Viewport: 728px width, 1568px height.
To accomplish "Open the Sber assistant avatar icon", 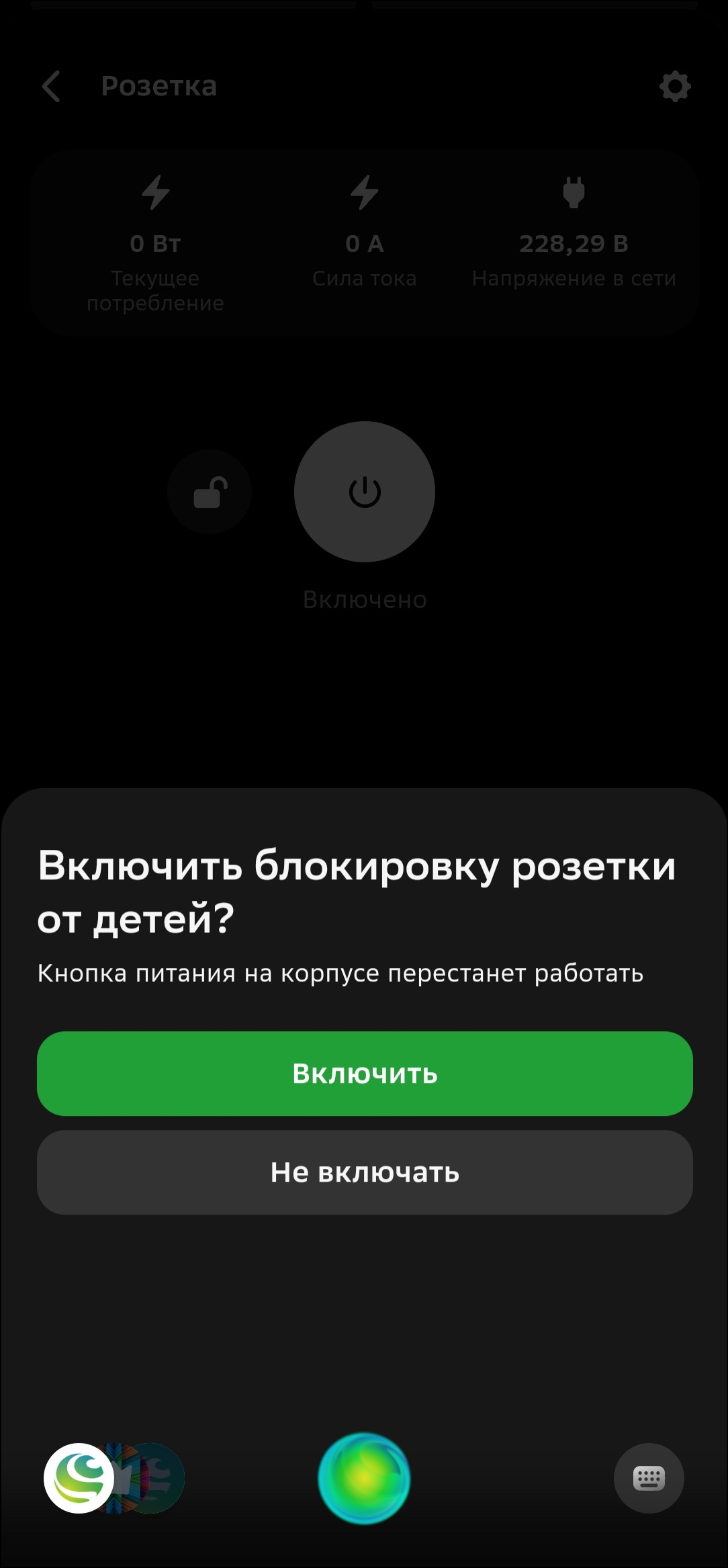I will pos(79,1478).
